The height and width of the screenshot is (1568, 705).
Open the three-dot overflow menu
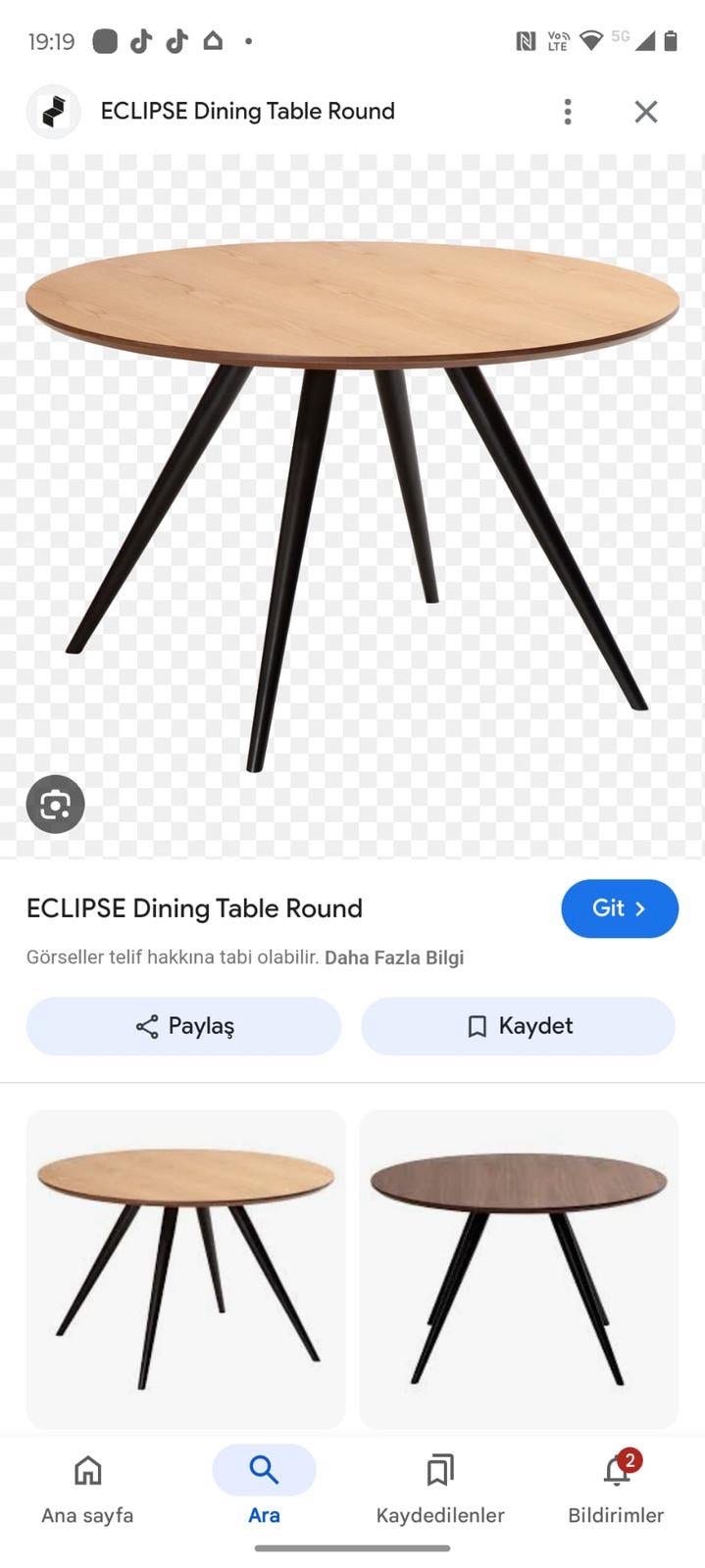tap(568, 112)
